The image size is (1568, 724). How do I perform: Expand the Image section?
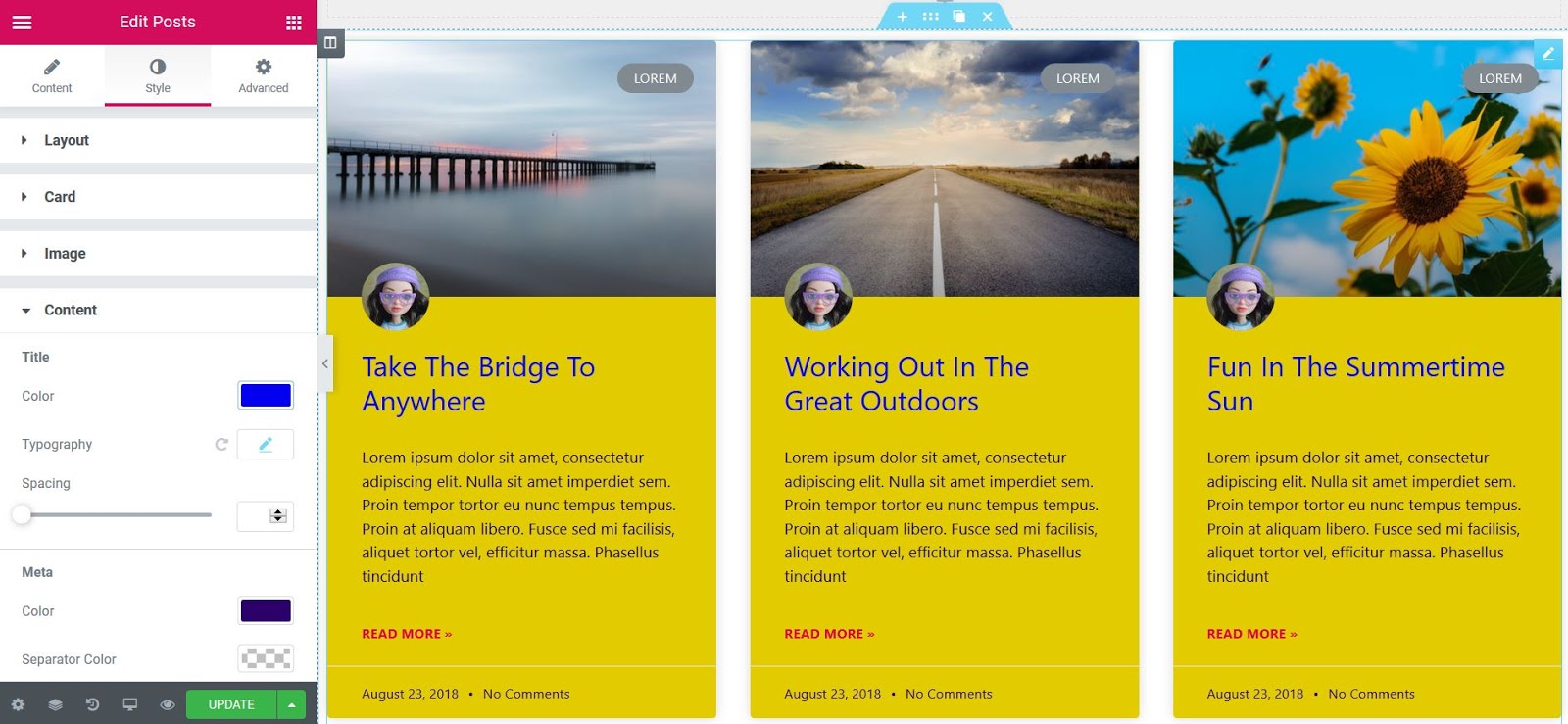point(65,254)
